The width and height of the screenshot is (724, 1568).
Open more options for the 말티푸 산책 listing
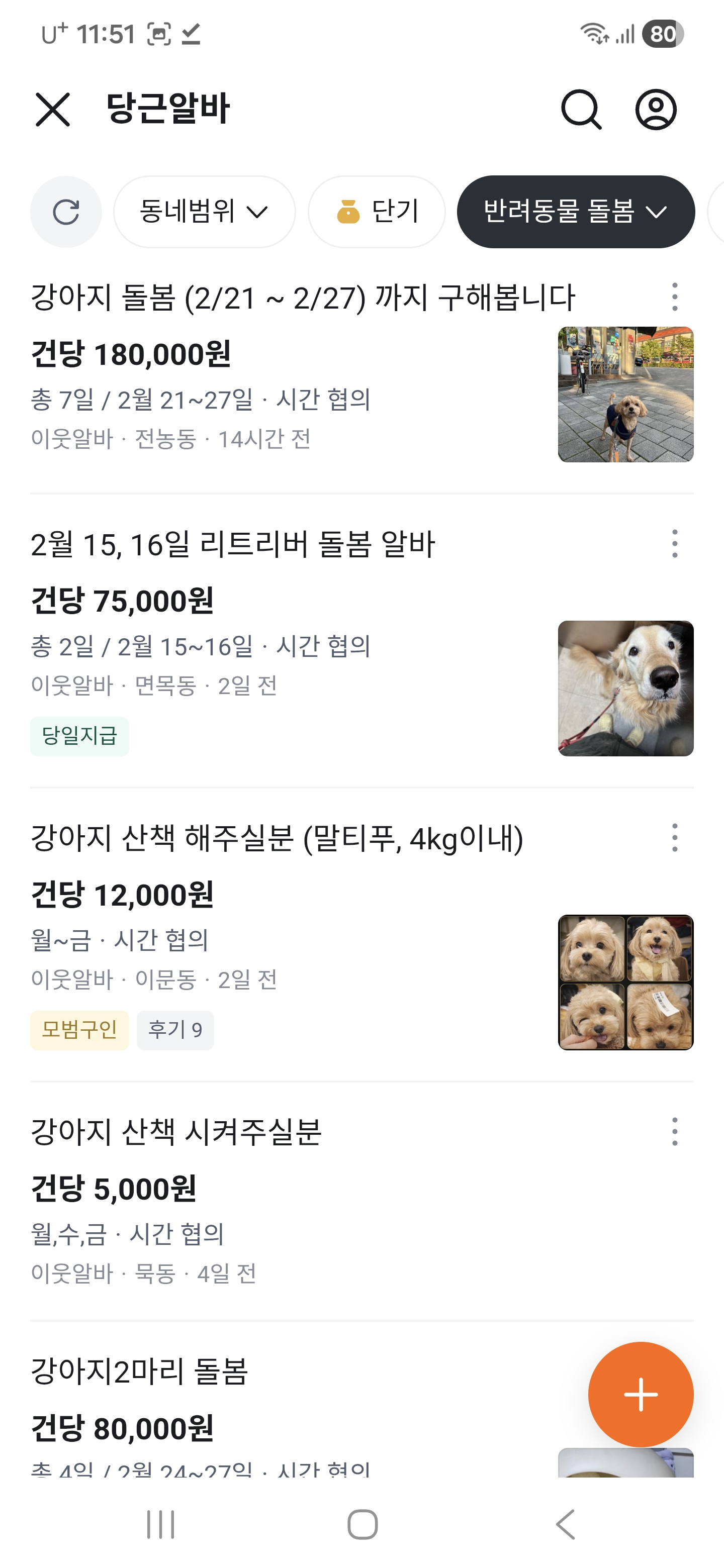tap(674, 838)
